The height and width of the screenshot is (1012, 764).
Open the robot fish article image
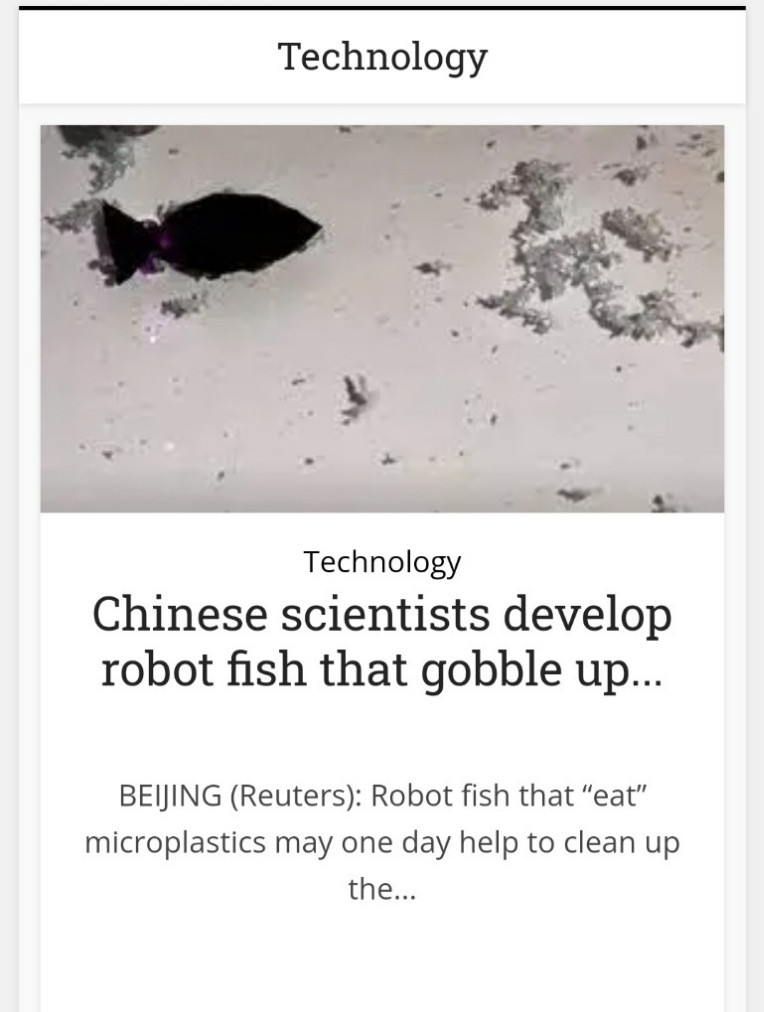coord(382,318)
